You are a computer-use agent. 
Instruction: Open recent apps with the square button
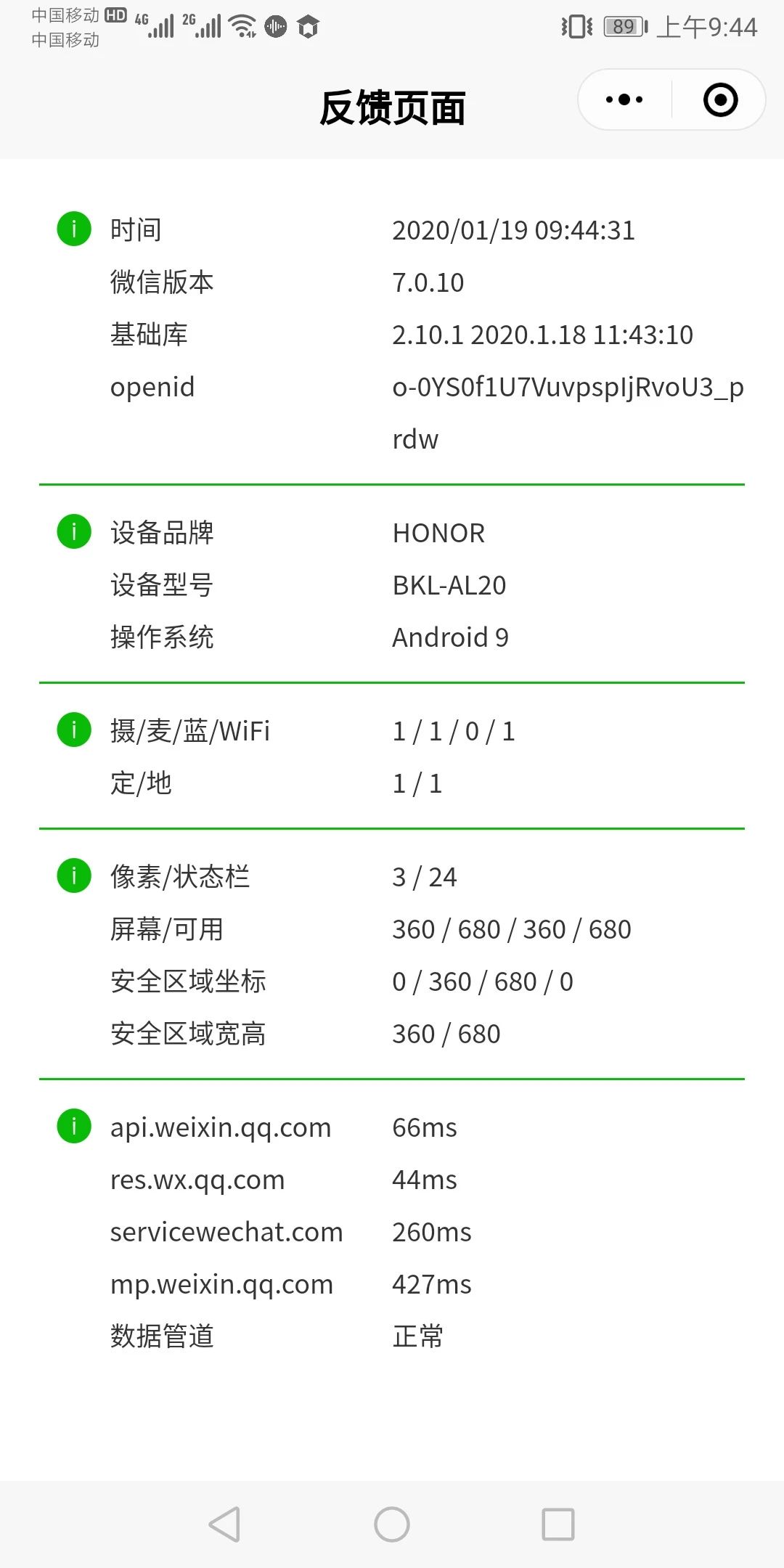coord(558,1524)
